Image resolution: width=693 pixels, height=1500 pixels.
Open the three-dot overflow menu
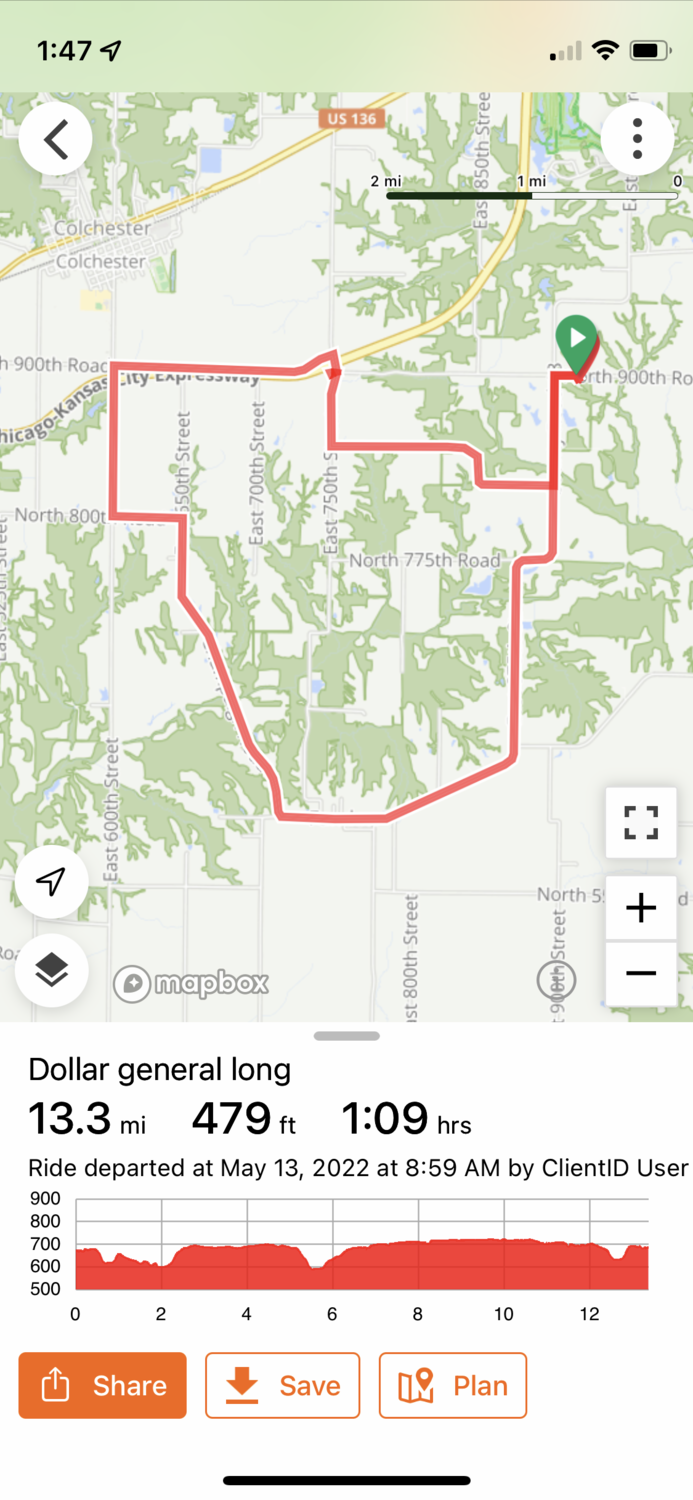[637, 140]
